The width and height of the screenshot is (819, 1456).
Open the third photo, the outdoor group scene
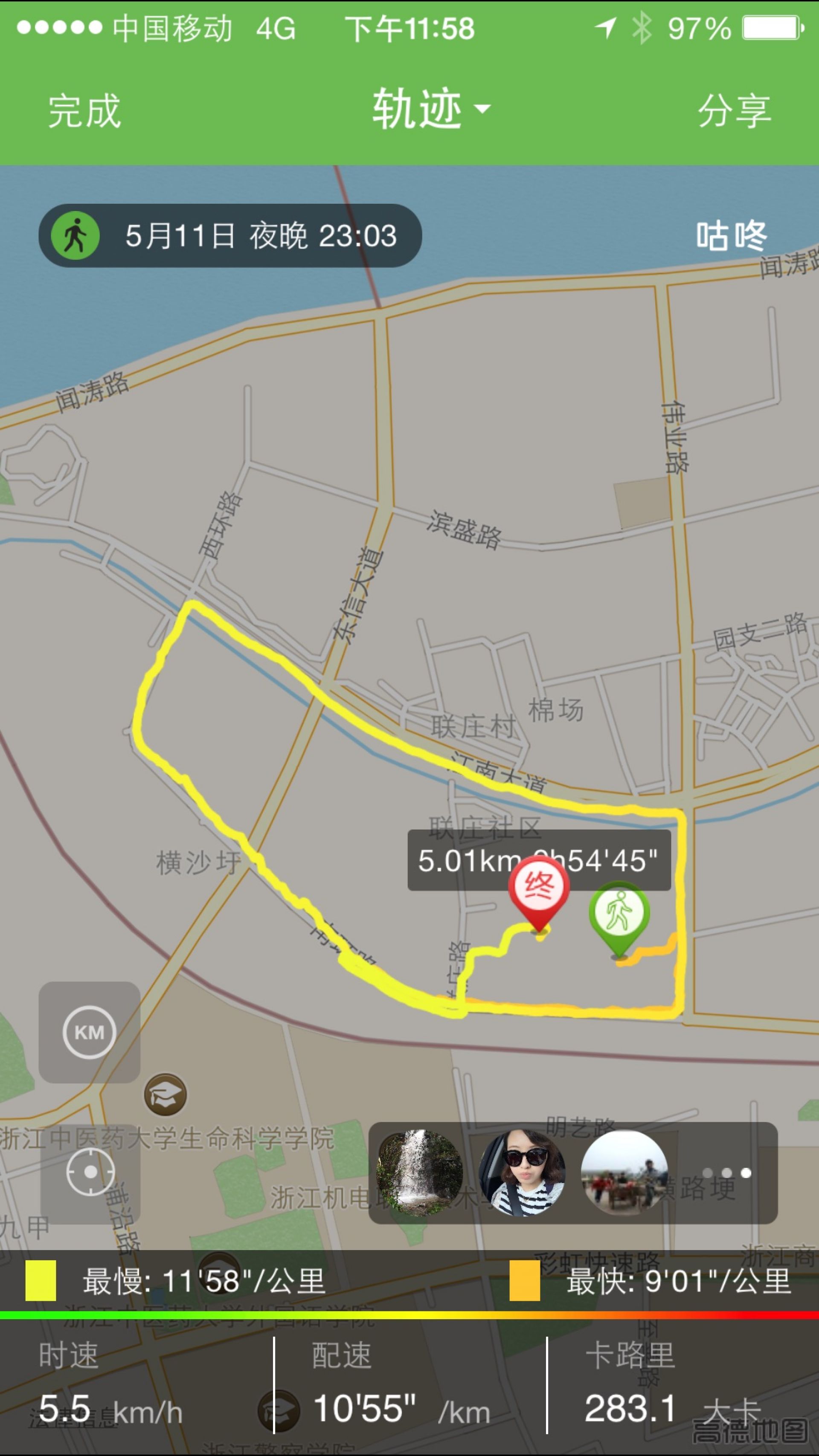(624, 1172)
